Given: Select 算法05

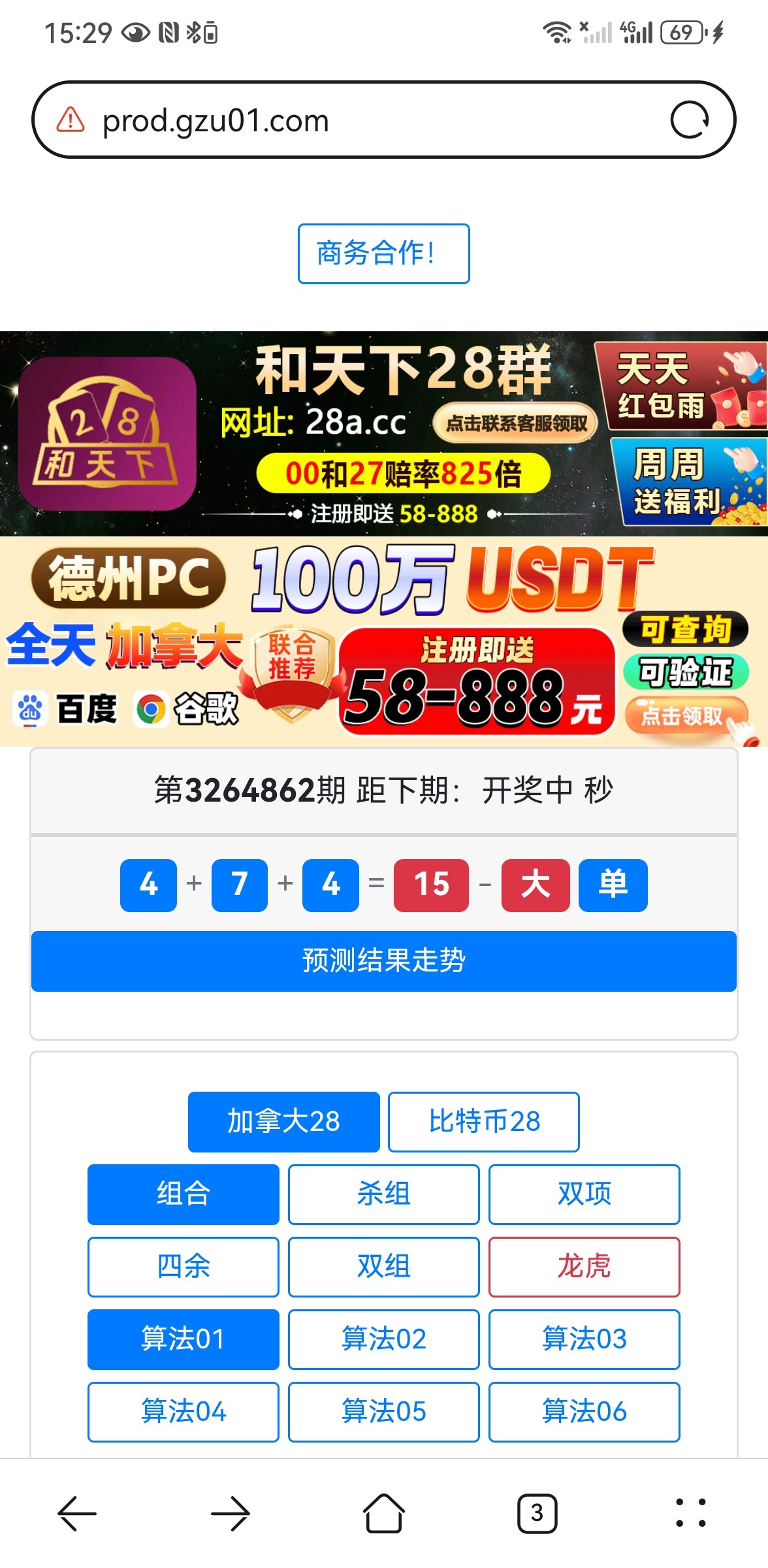Looking at the screenshot, I should click(383, 1412).
